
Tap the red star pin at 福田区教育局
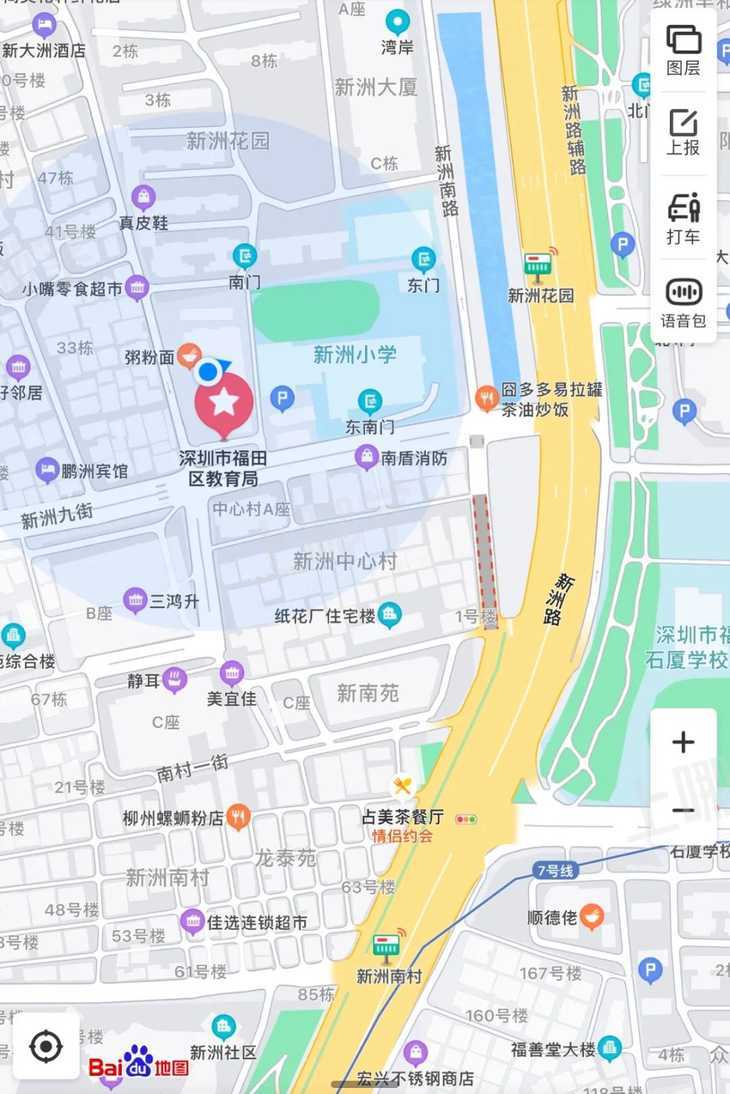(223, 404)
